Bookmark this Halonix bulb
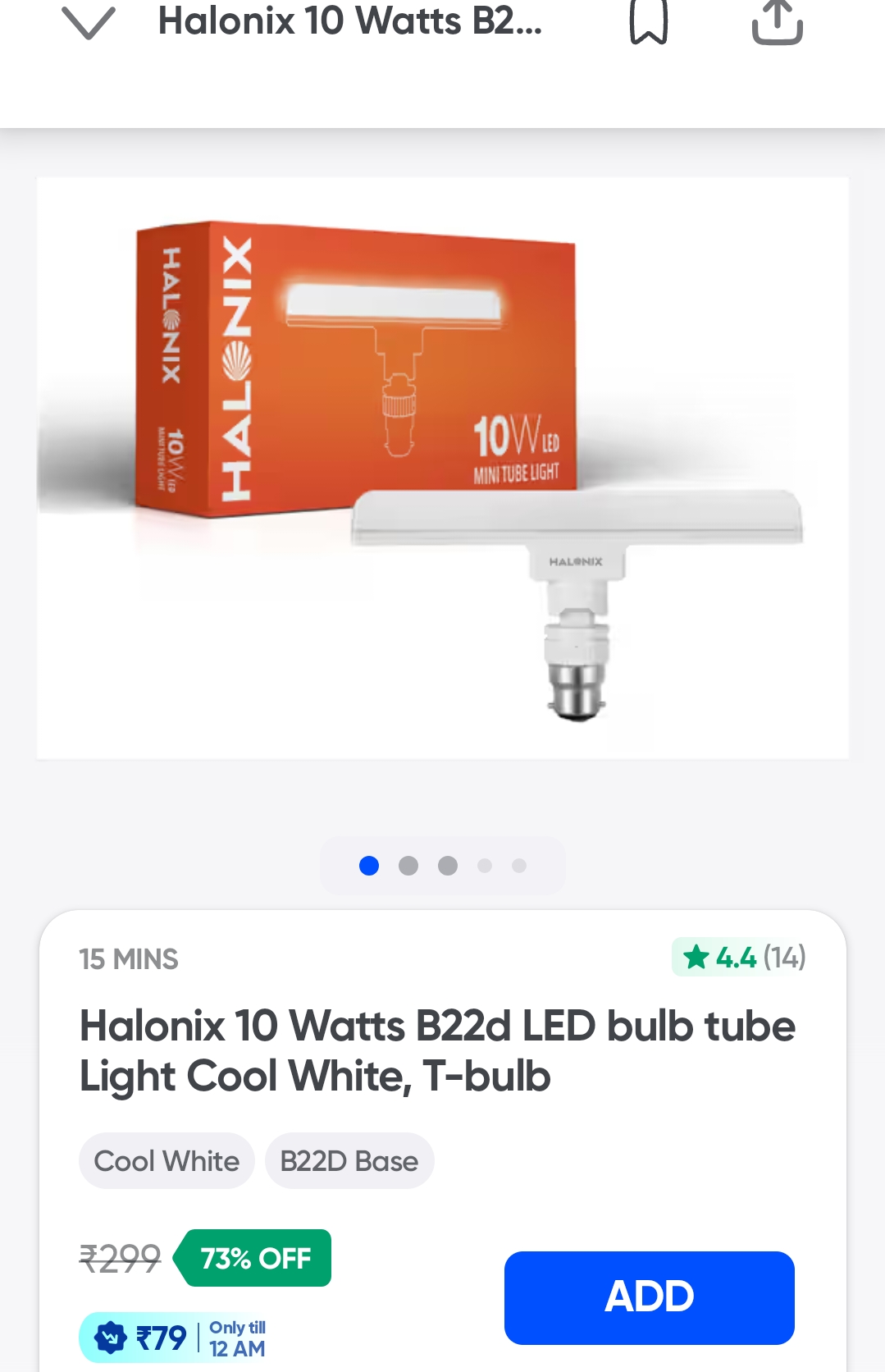 click(x=648, y=22)
